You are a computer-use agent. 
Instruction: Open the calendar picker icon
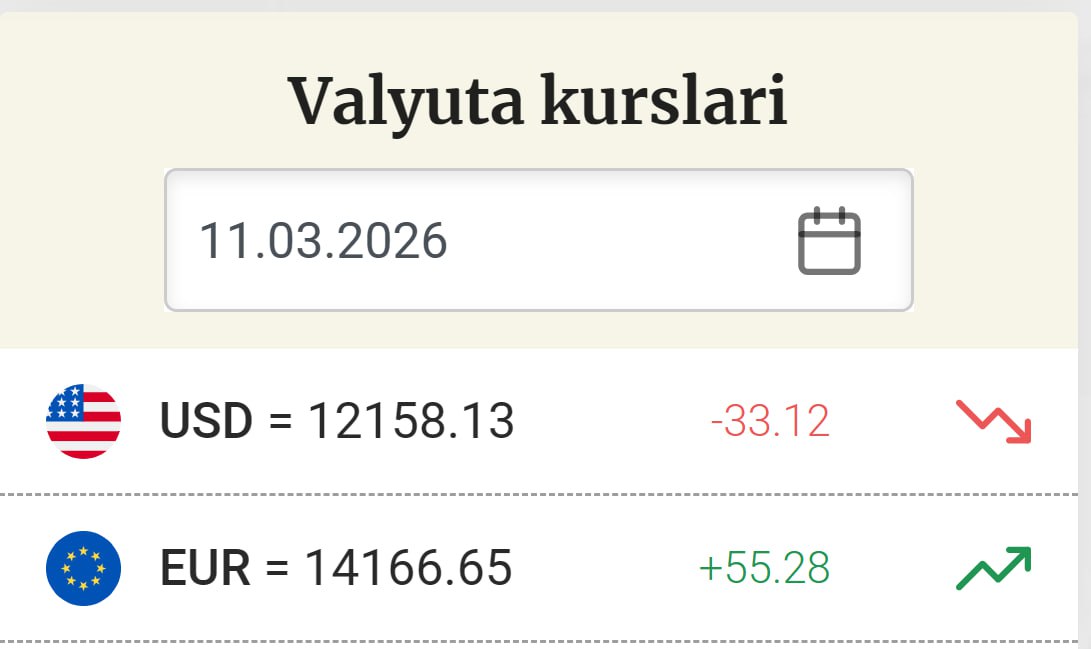click(829, 241)
